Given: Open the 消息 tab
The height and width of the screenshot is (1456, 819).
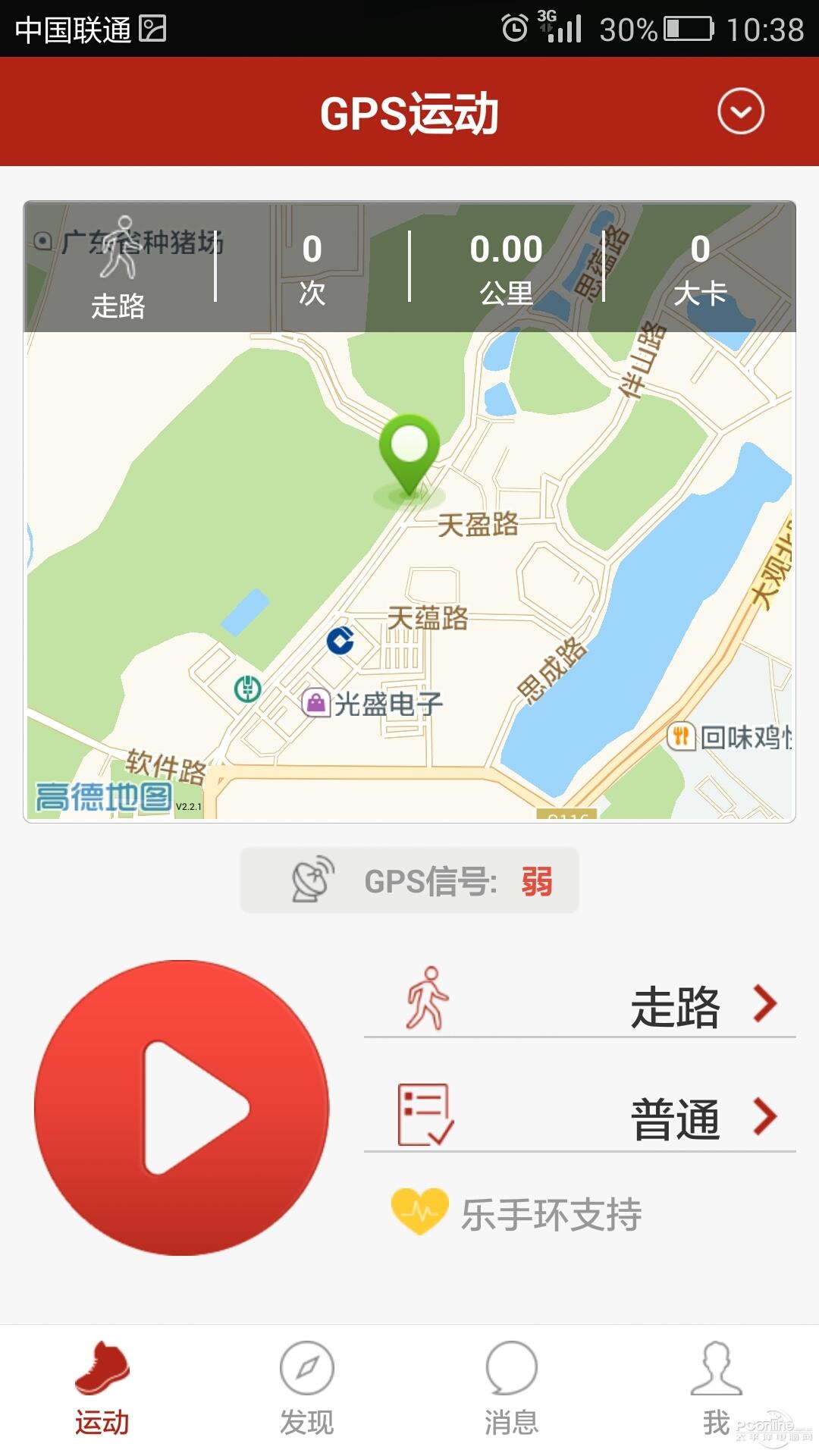Looking at the screenshot, I should [512, 1389].
